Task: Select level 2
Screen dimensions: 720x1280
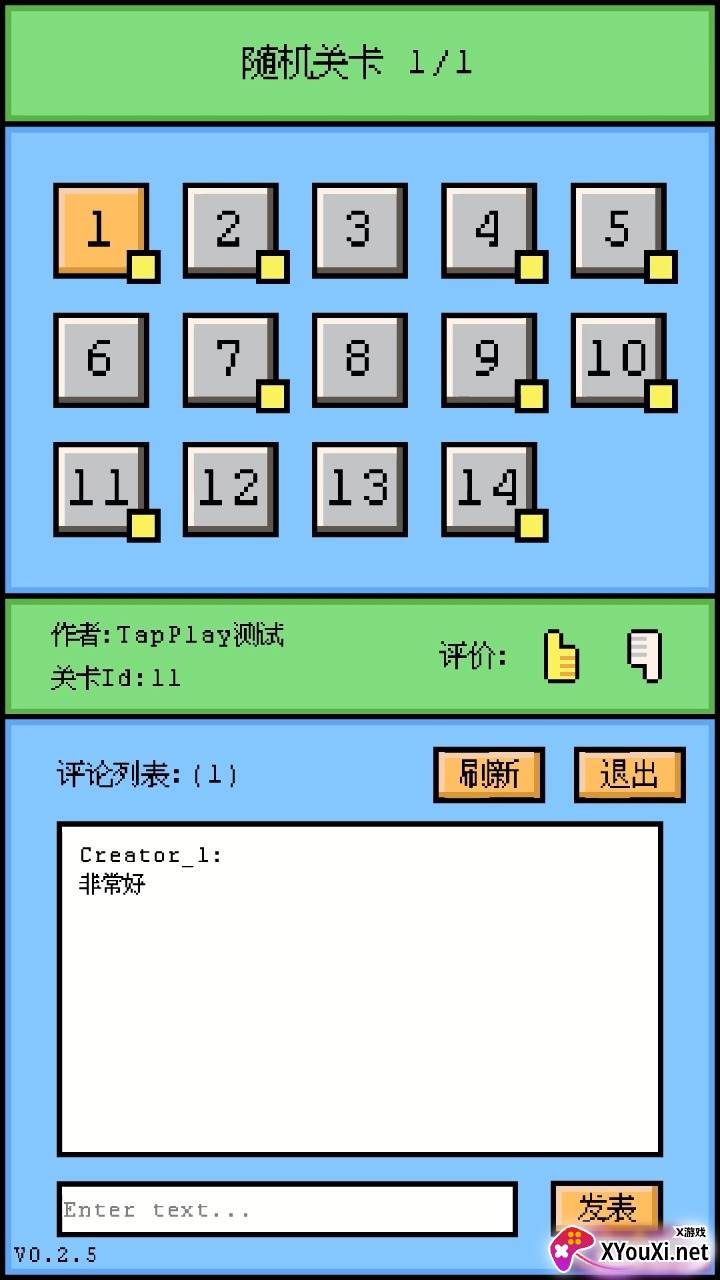Action: pyautogui.click(x=230, y=230)
